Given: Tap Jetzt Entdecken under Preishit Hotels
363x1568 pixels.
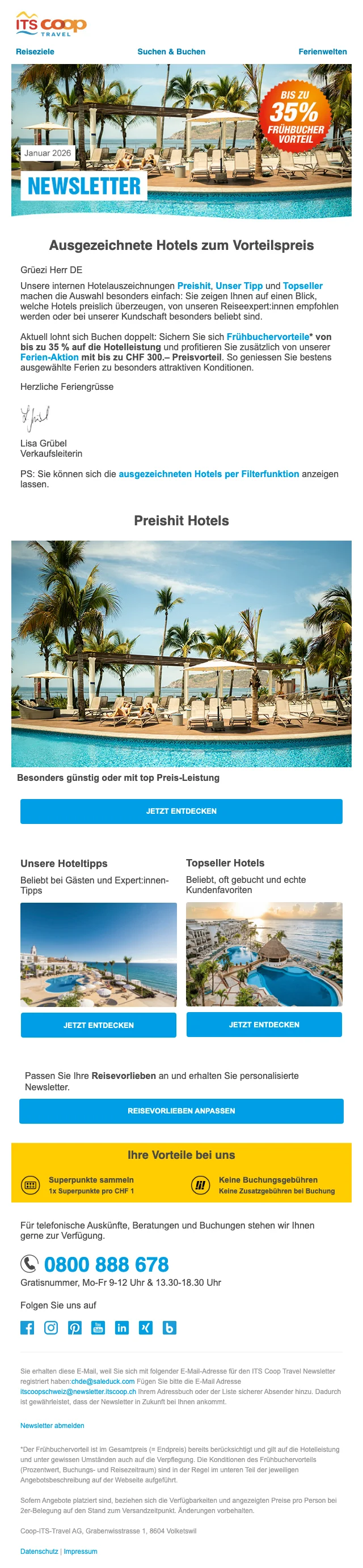Looking at the screenshot, I should (181, 811).
